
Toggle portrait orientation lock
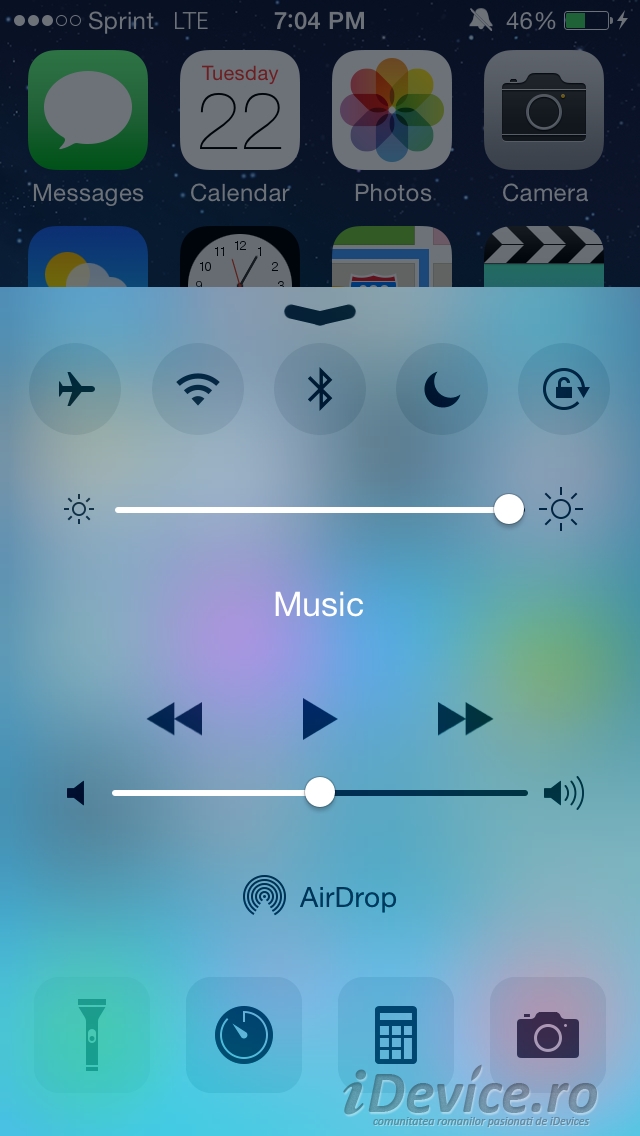click(563, 389)
